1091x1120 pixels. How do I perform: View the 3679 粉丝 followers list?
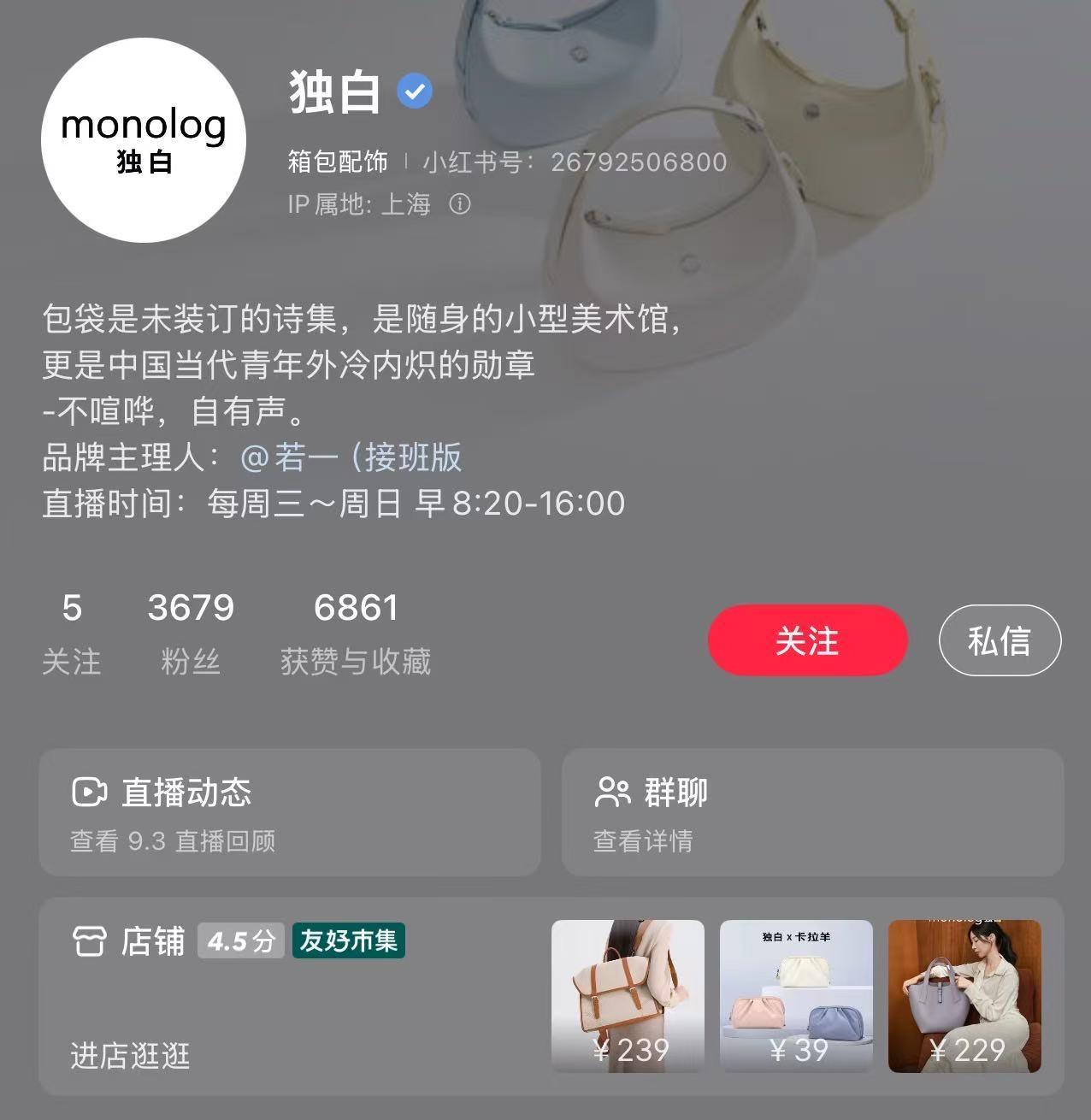click(191, 633)
